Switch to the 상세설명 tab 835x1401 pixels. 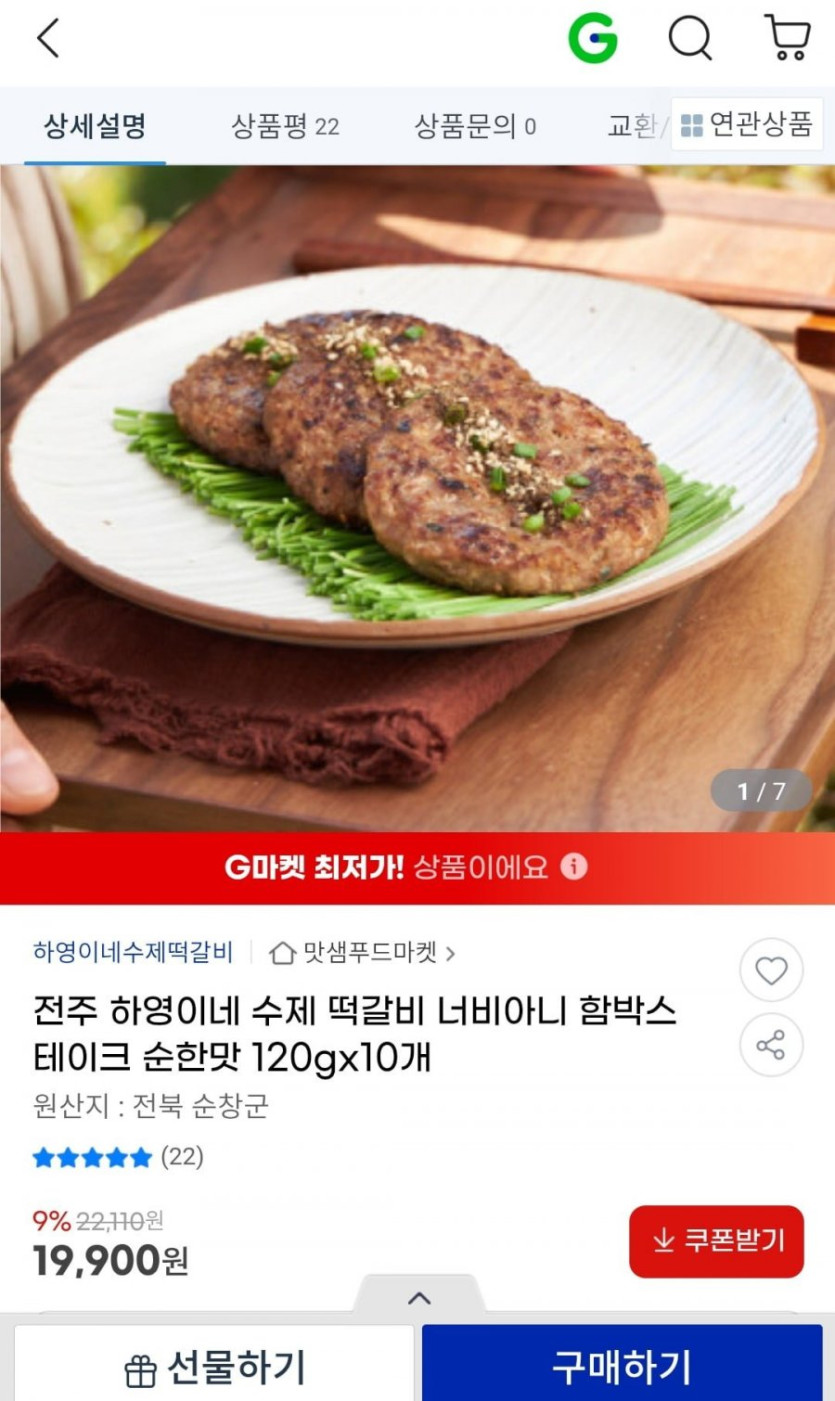click(95, 126)
